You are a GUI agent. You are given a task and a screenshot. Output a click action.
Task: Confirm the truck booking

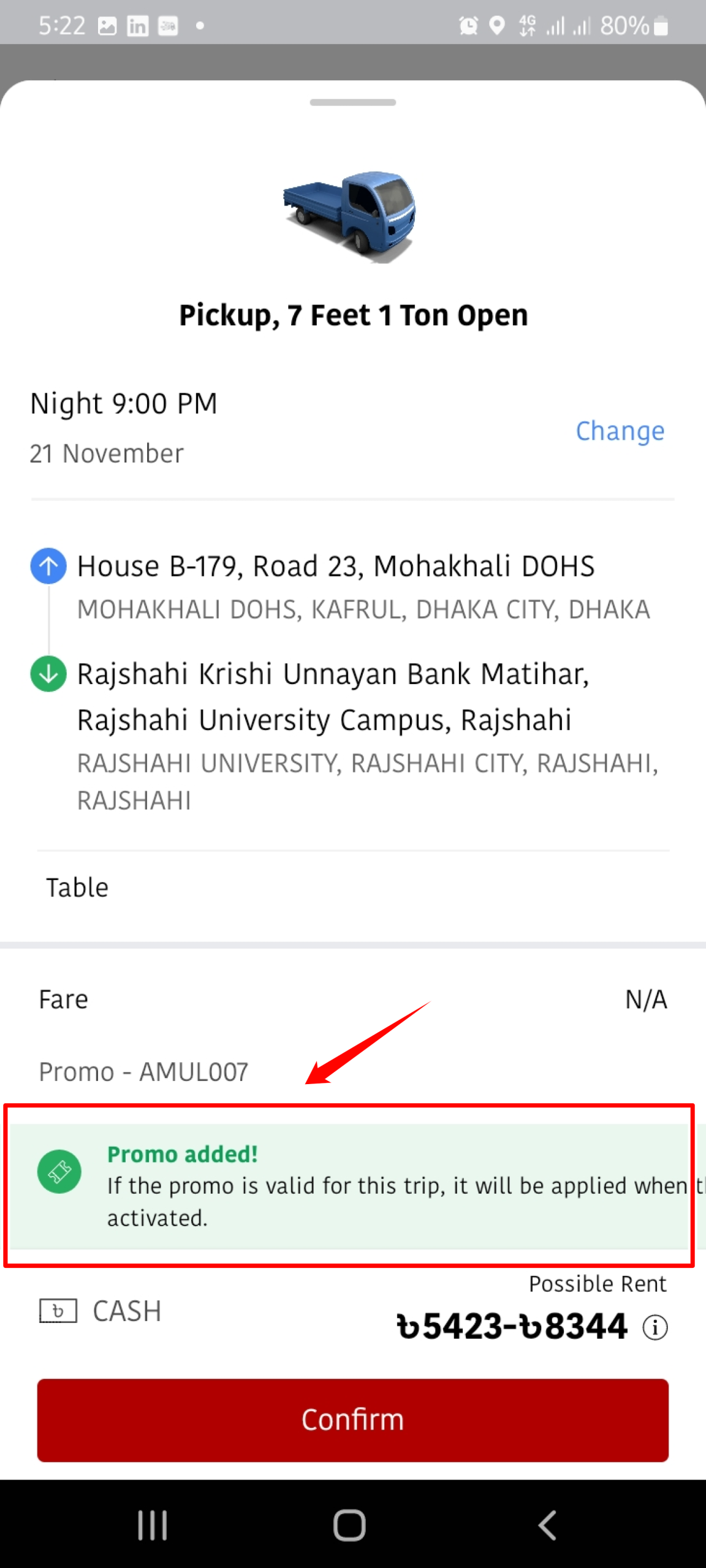(352, 1420)
